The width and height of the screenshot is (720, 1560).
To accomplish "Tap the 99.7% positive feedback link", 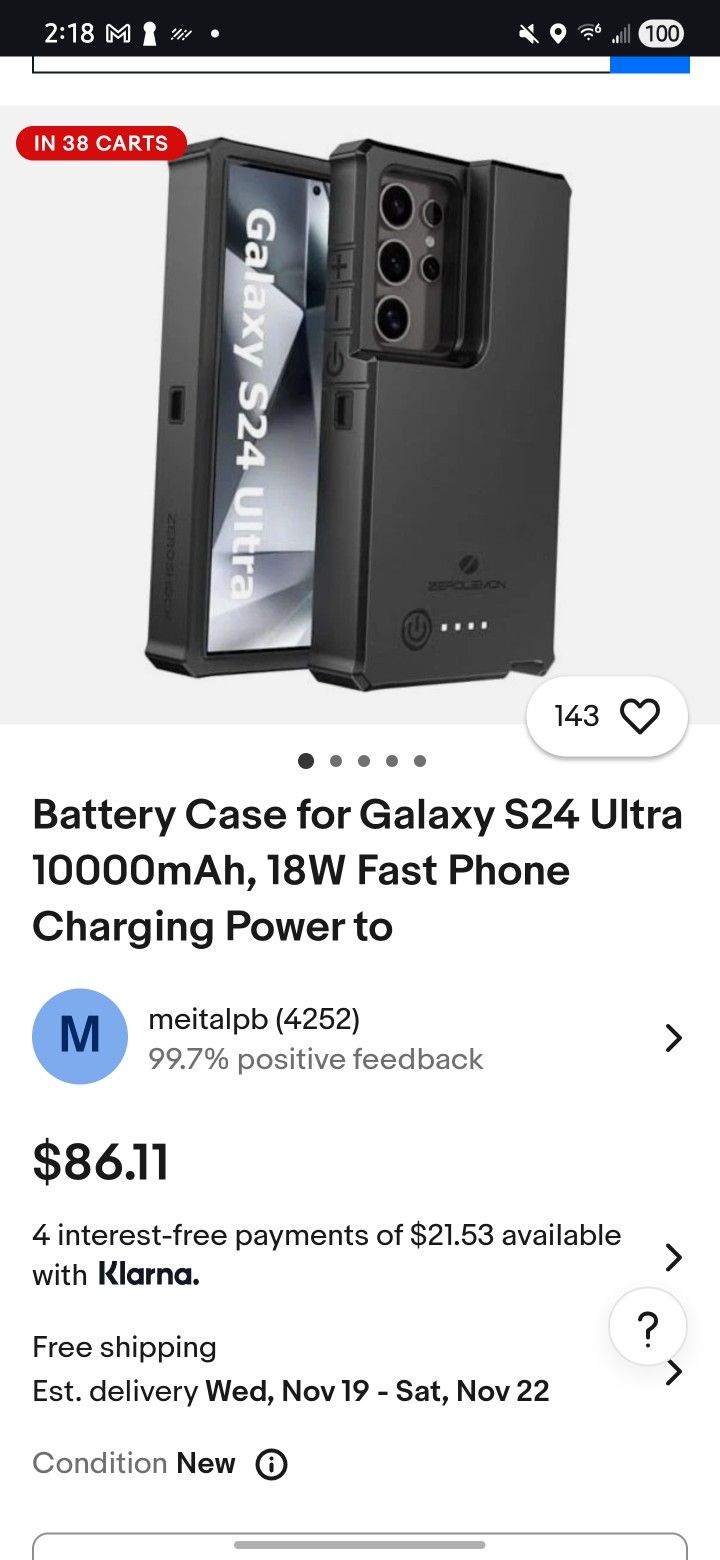I will pos(317,1059).
